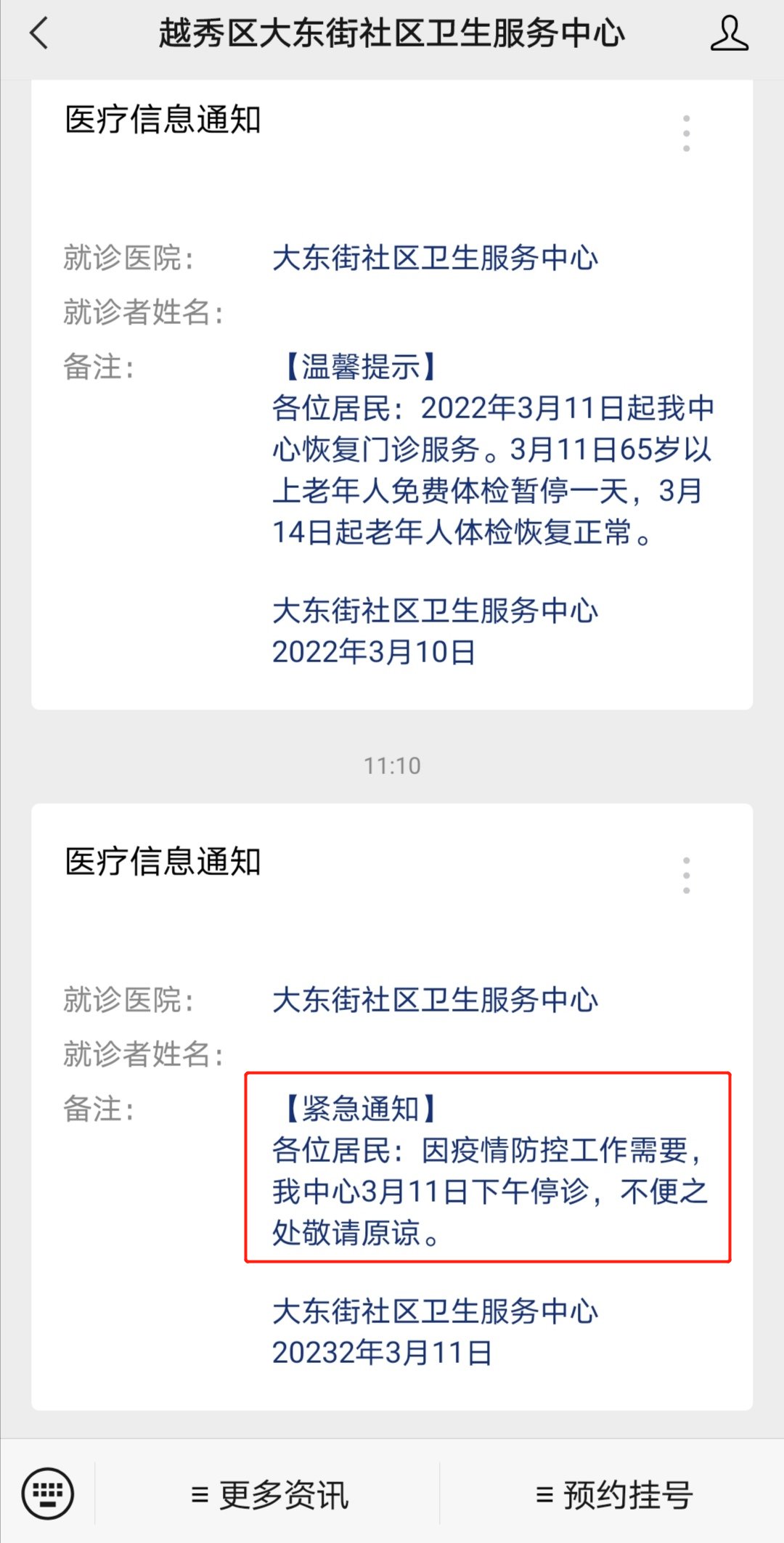Open options for the 温馨提示 notification card

tap(686, 134)
